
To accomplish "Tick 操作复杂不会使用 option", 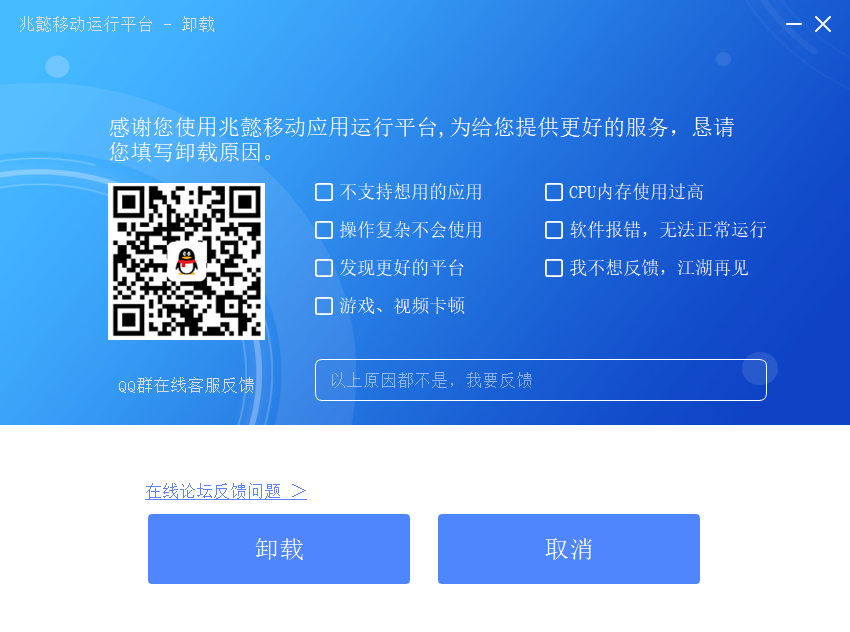I will point(324,230).
